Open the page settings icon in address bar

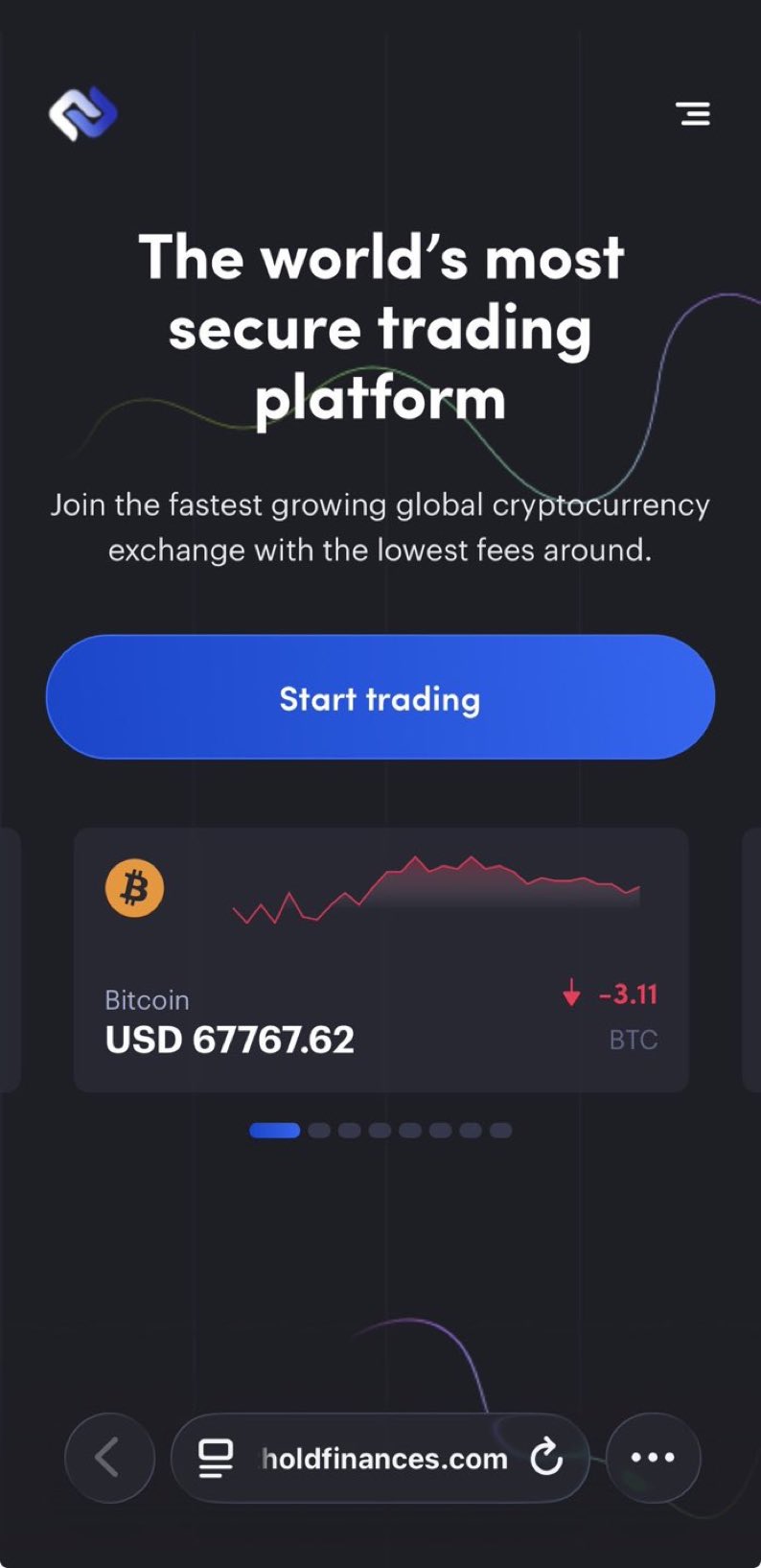tap(216, 1459)
